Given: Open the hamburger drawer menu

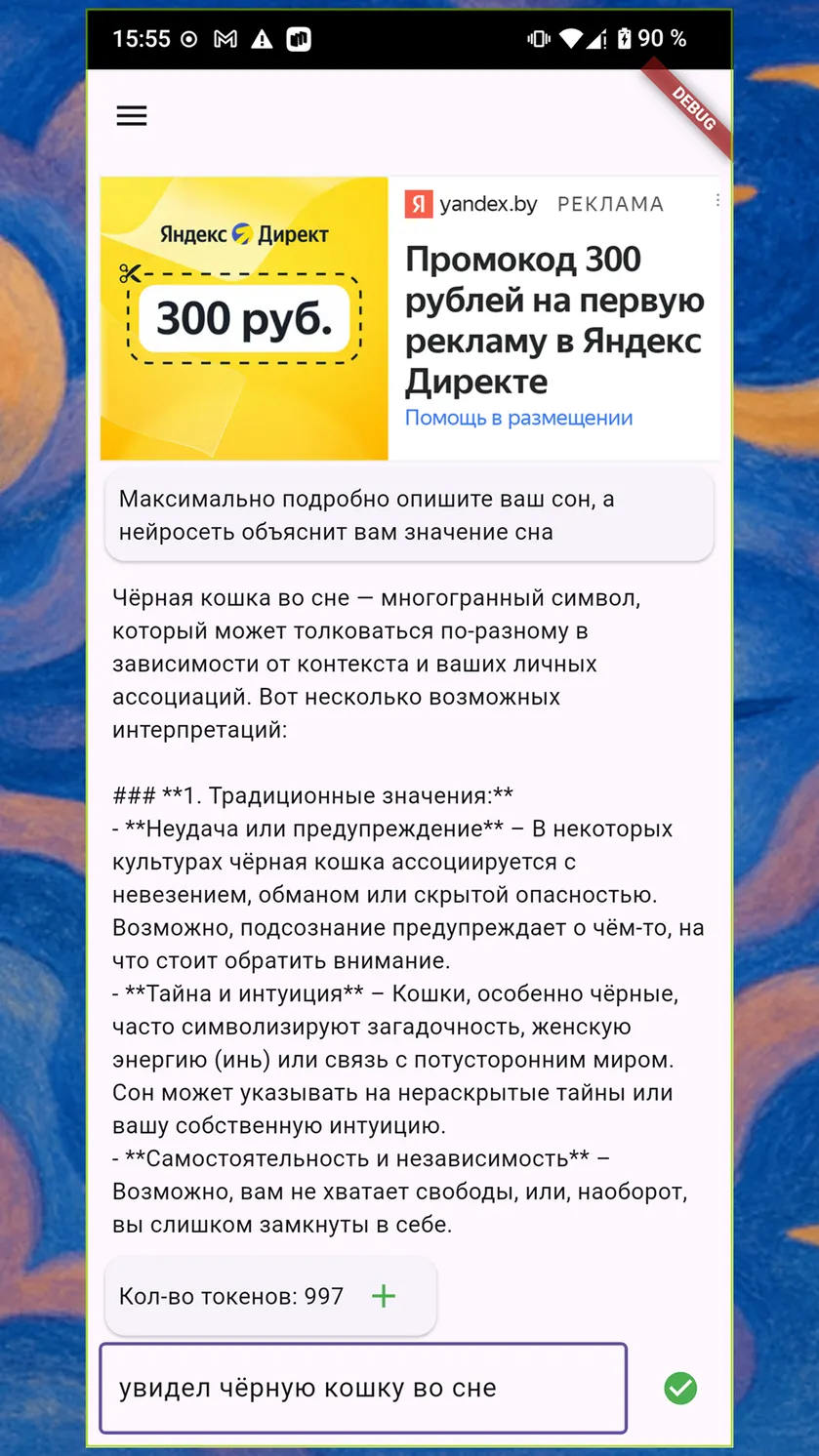Looking at the screenshot, I should click(132, 116).
